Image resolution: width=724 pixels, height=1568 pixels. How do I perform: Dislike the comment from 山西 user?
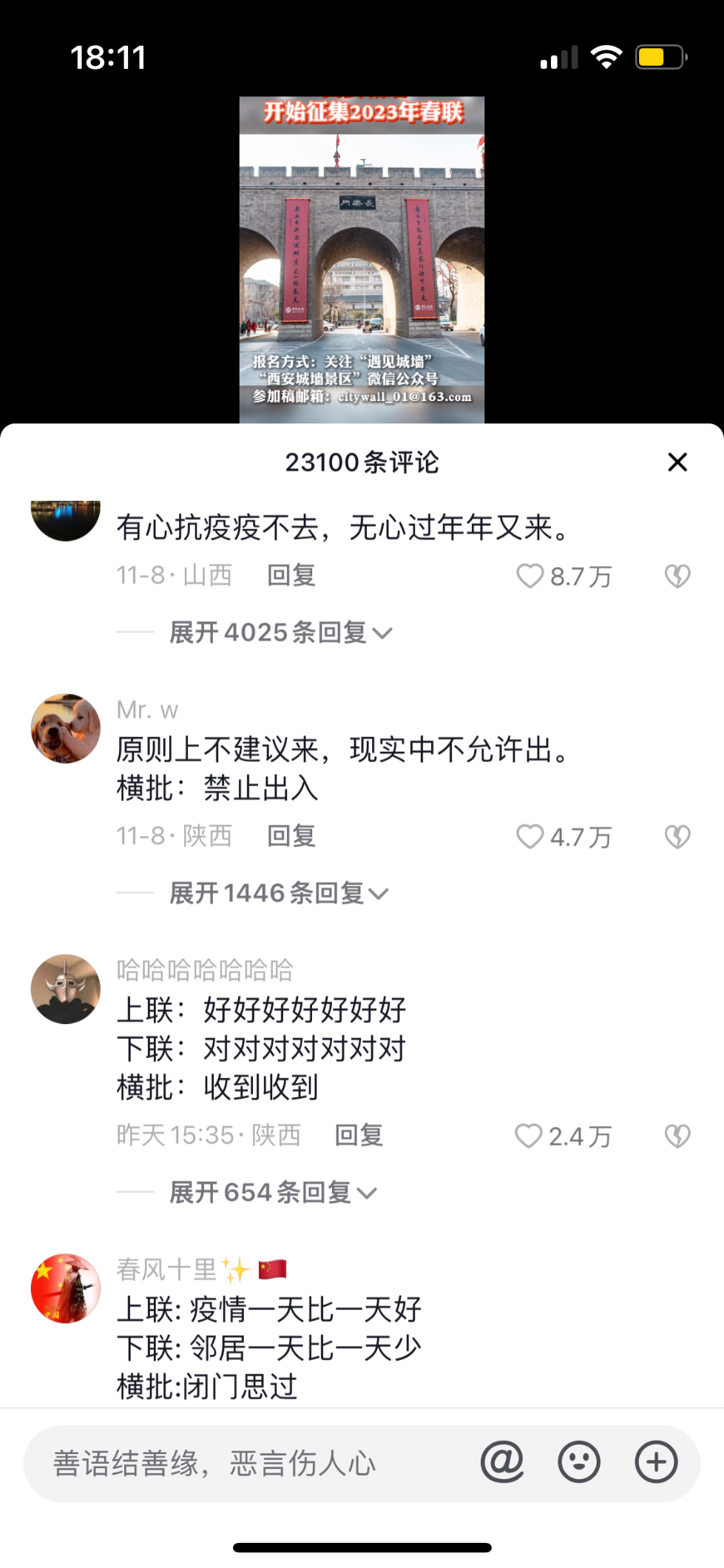pos(677,576)
